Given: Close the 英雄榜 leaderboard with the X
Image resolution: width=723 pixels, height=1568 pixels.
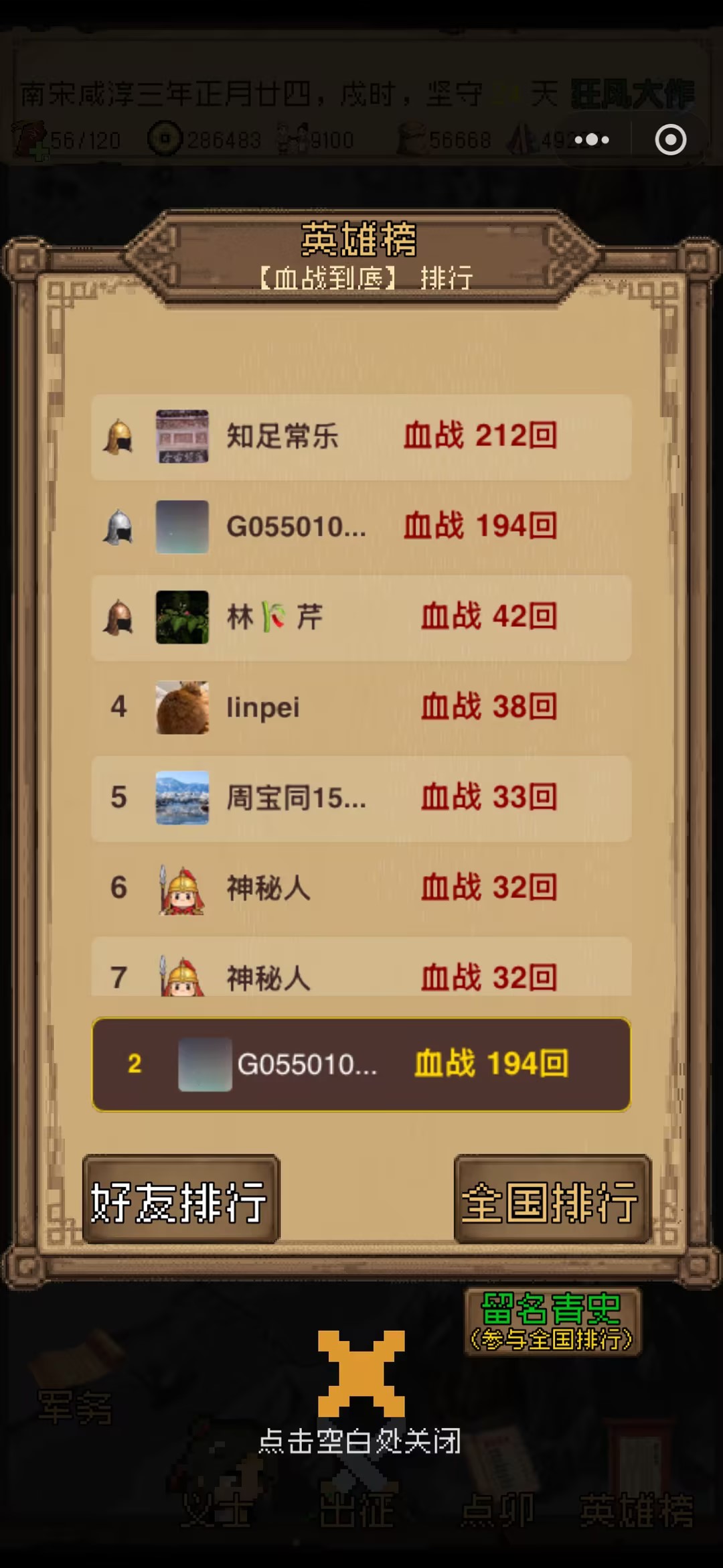Looking at the screenshot, I should (361, 1373).
